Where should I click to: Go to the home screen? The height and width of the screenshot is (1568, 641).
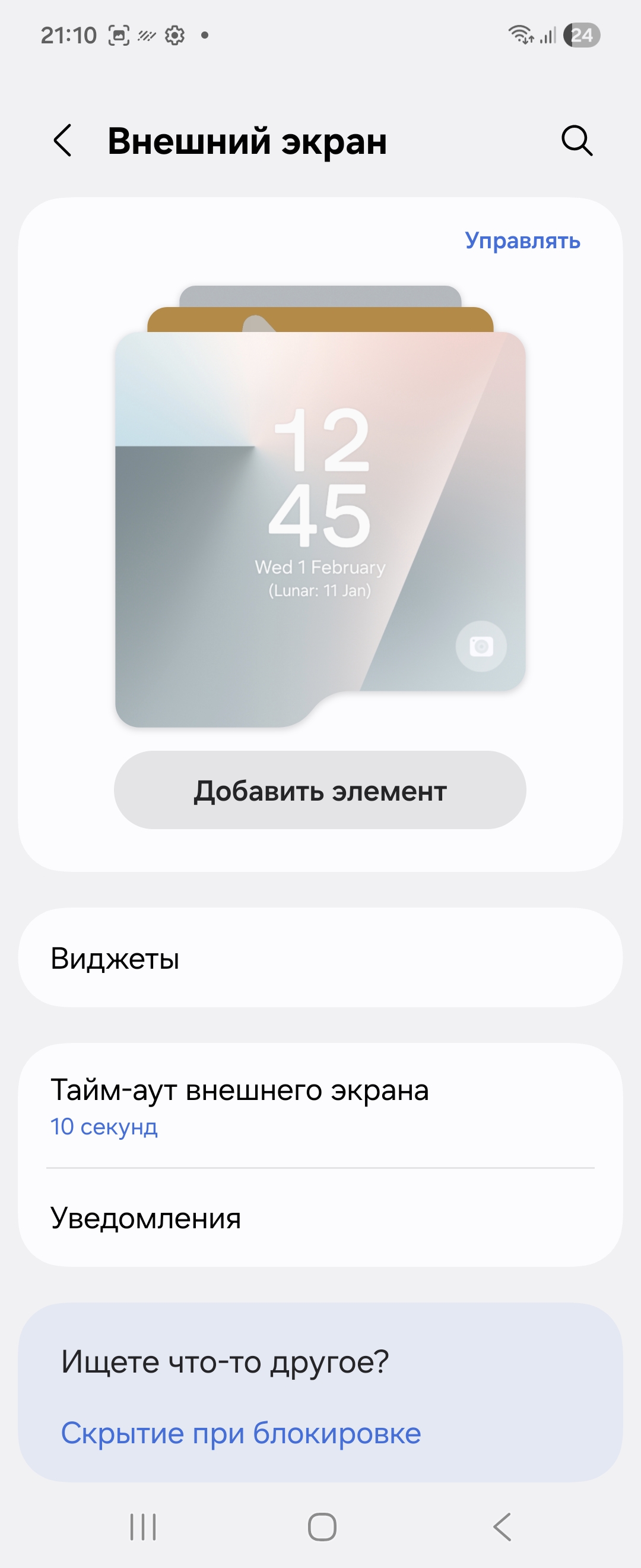coord(322,1526)
